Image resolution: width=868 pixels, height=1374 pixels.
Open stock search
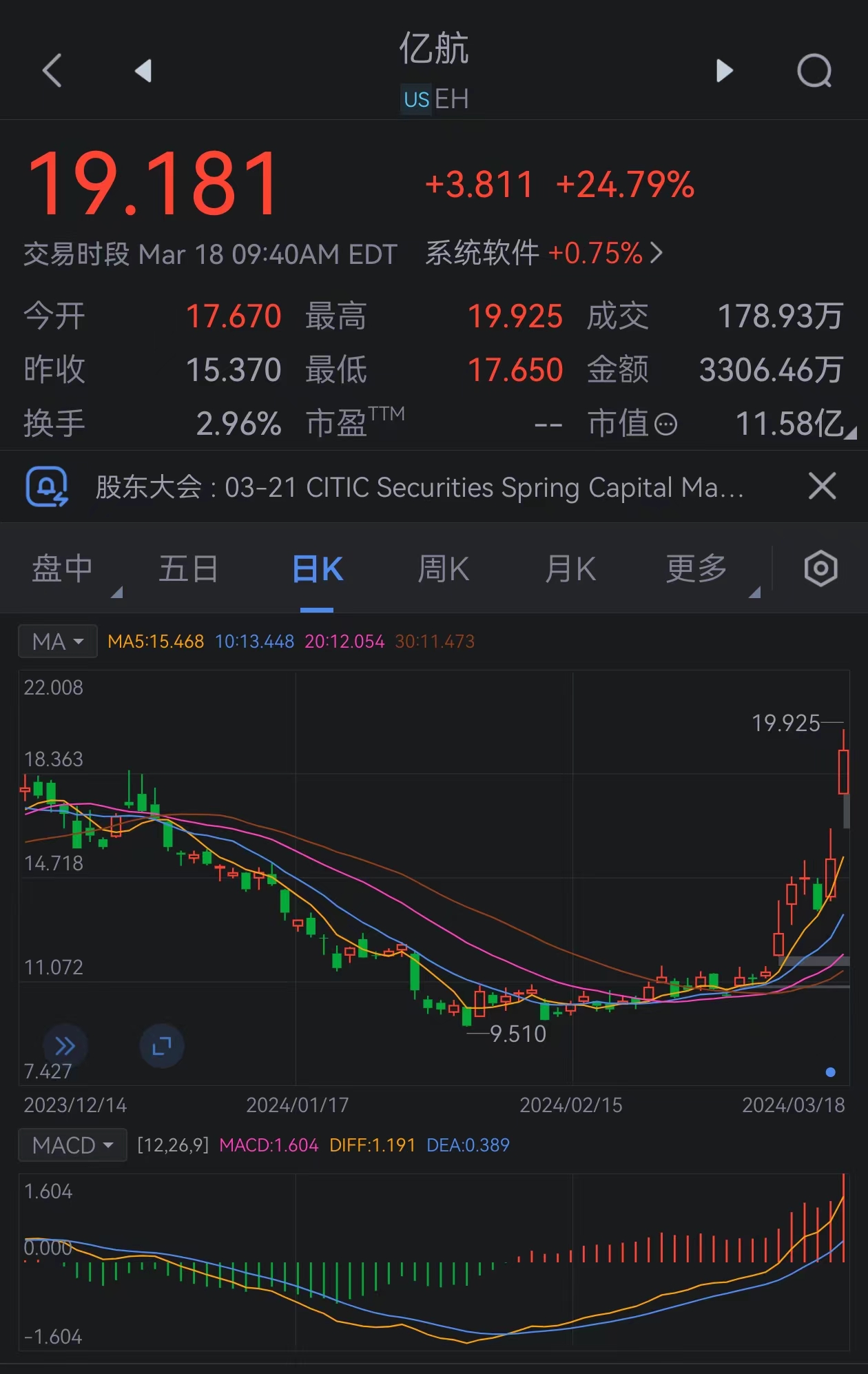(814, 70)
